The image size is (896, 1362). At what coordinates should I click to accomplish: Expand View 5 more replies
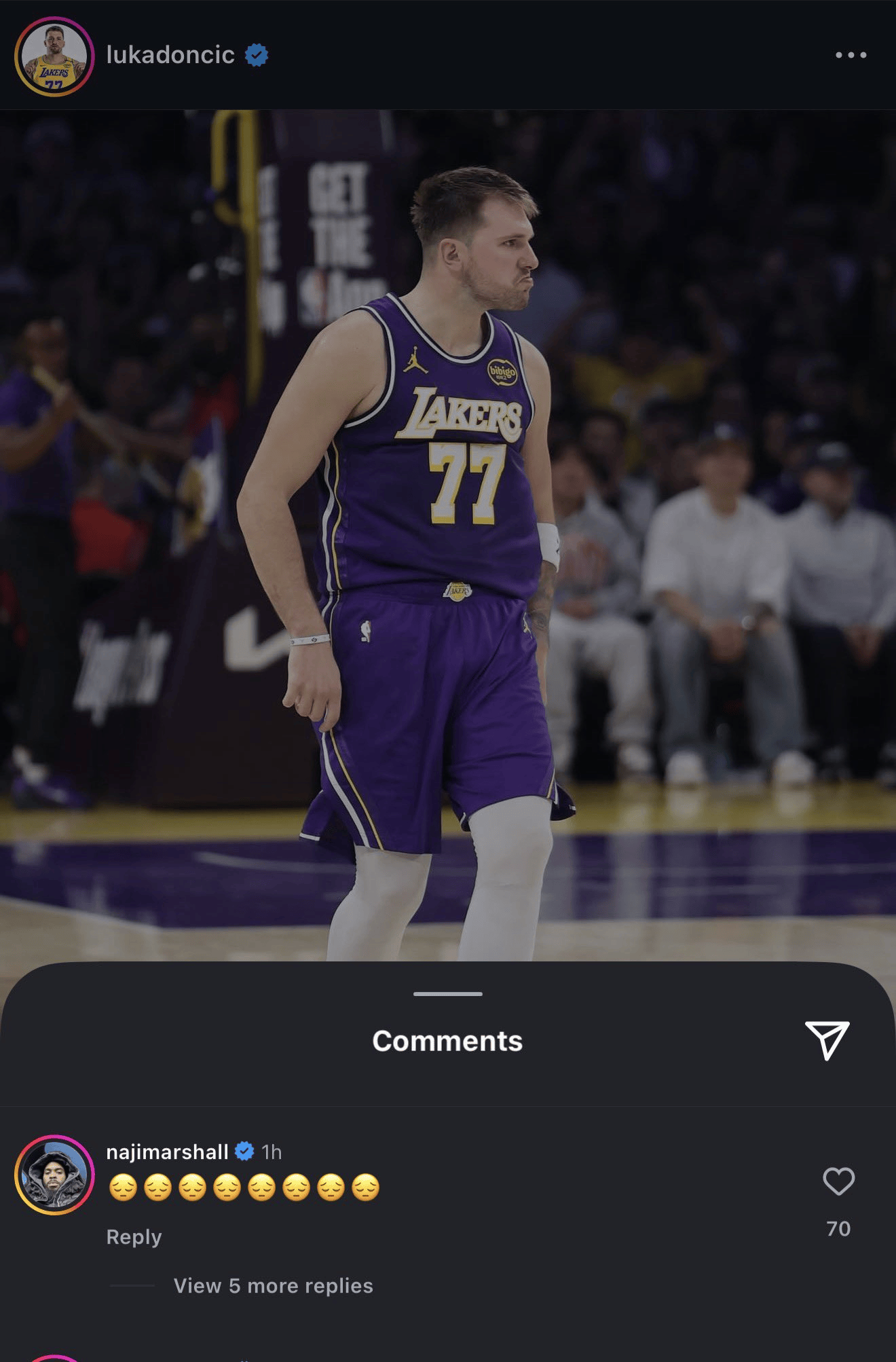pos(273,1286)
